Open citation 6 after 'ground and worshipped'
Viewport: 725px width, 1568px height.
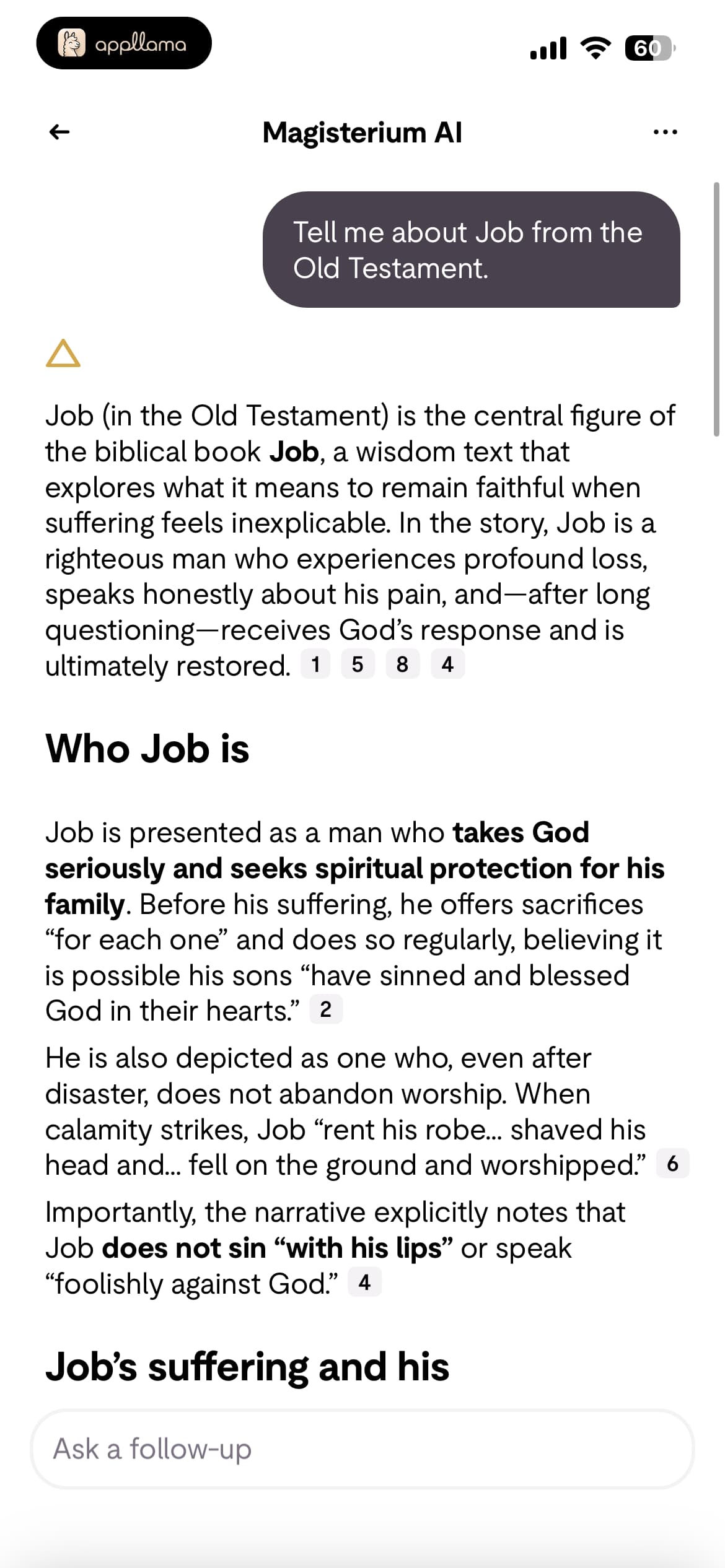coord(672,1164)
